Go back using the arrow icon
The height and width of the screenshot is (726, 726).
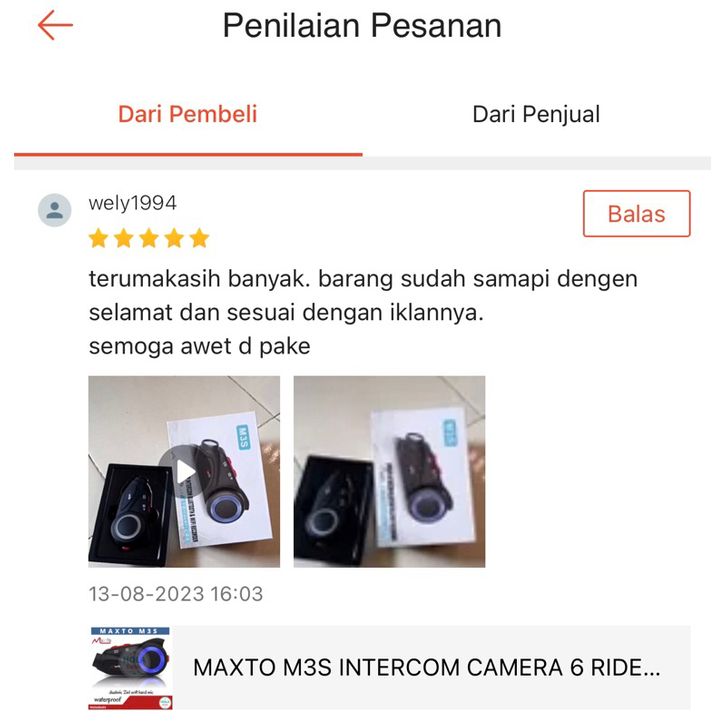pyautogui.click(x=55, y=26)
